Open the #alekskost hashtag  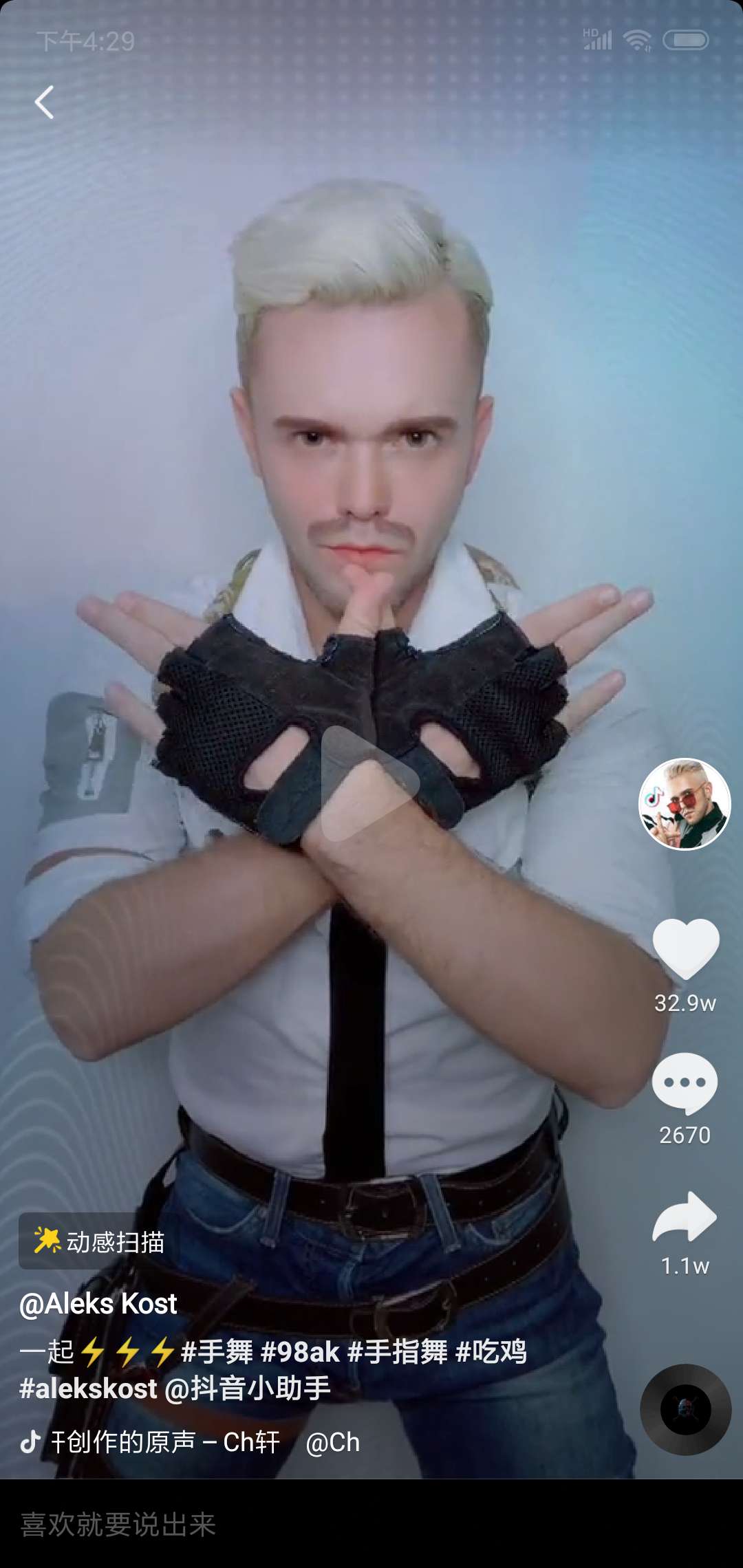89,1389
